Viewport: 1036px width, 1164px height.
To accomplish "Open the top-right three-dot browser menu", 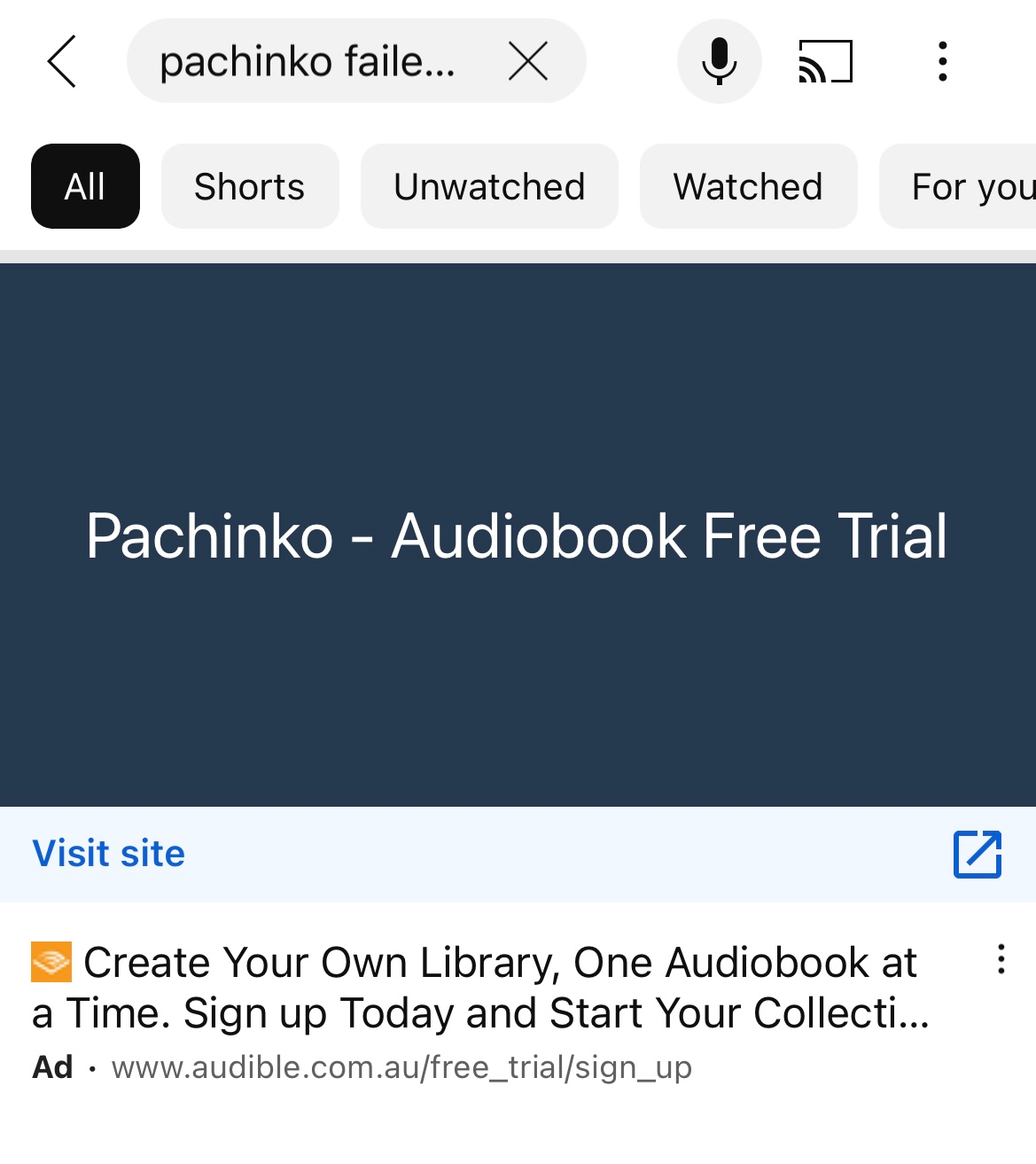I will tap(942, 60).
